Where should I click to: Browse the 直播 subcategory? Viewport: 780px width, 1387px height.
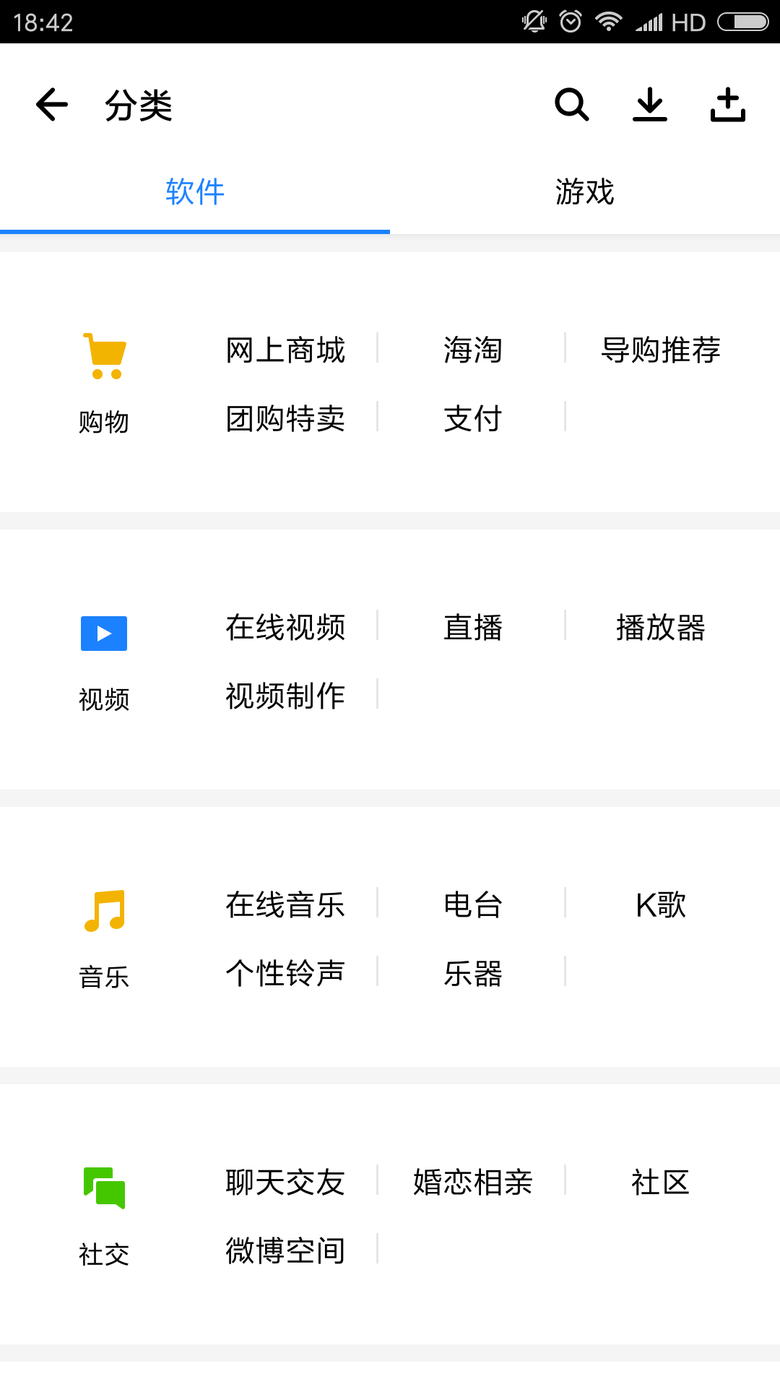tap(473, 627)
